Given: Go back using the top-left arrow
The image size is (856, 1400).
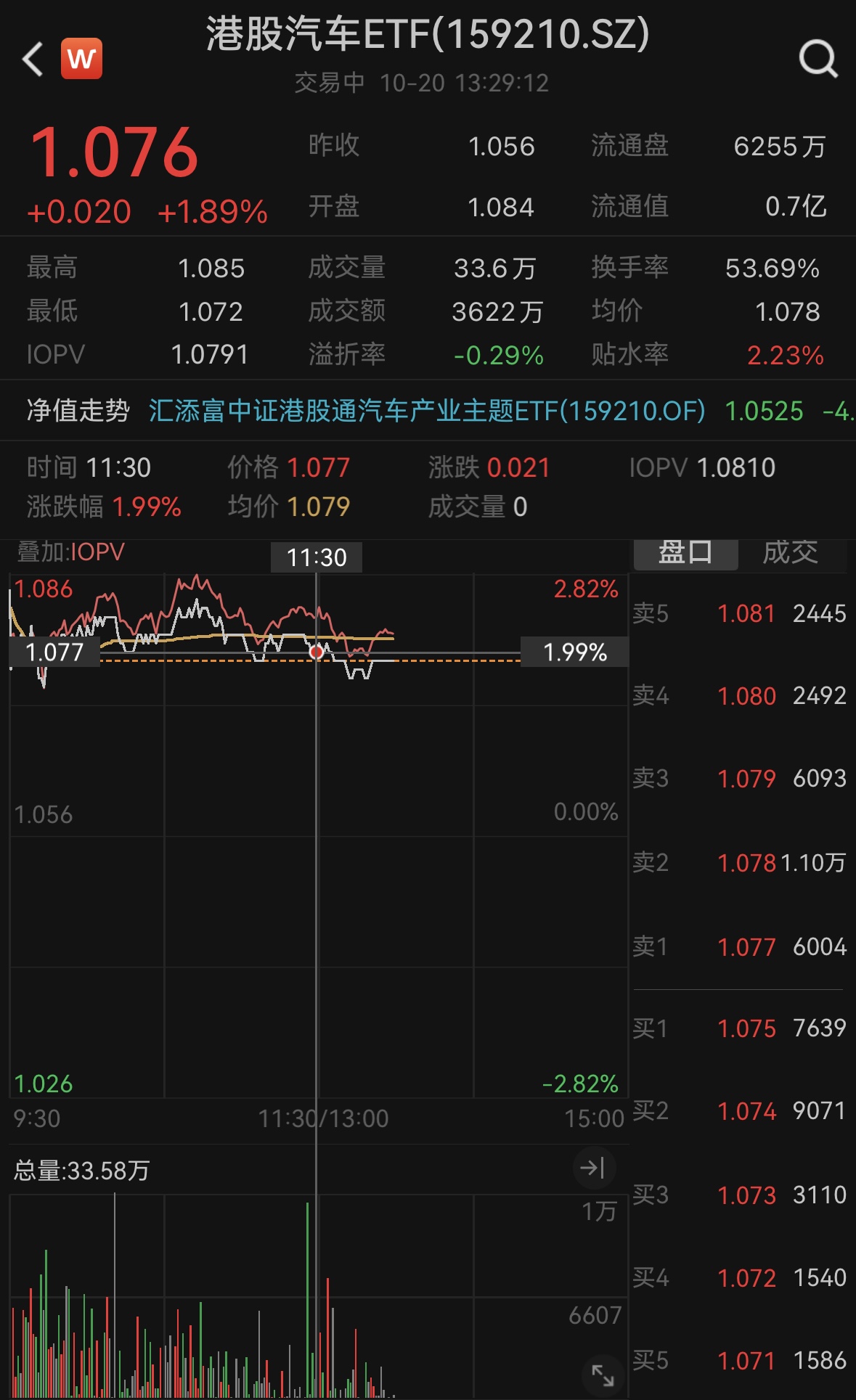Looking at the screenshot, I should [x=33, y=59].
